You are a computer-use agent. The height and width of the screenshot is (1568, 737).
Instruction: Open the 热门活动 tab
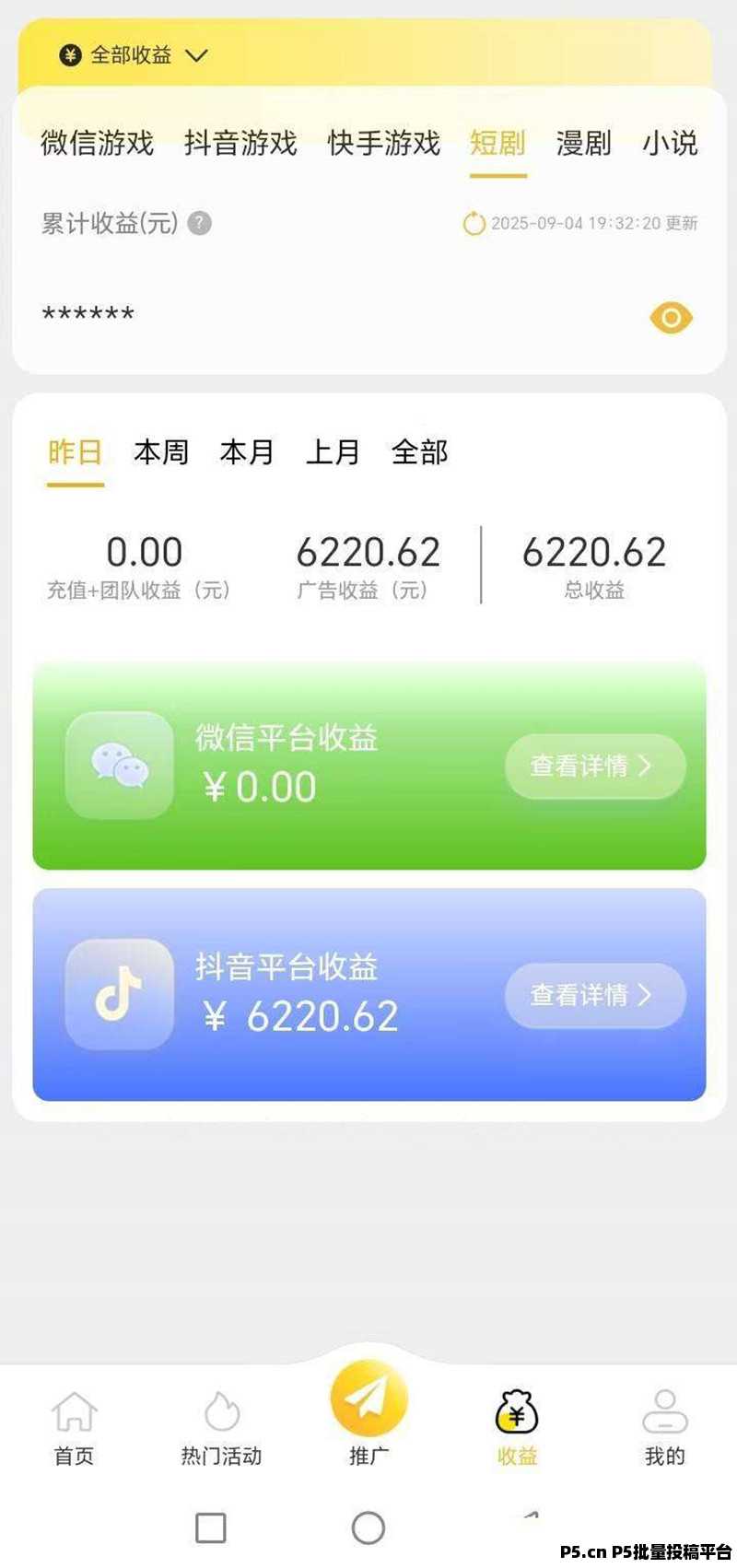[221, 1427]
